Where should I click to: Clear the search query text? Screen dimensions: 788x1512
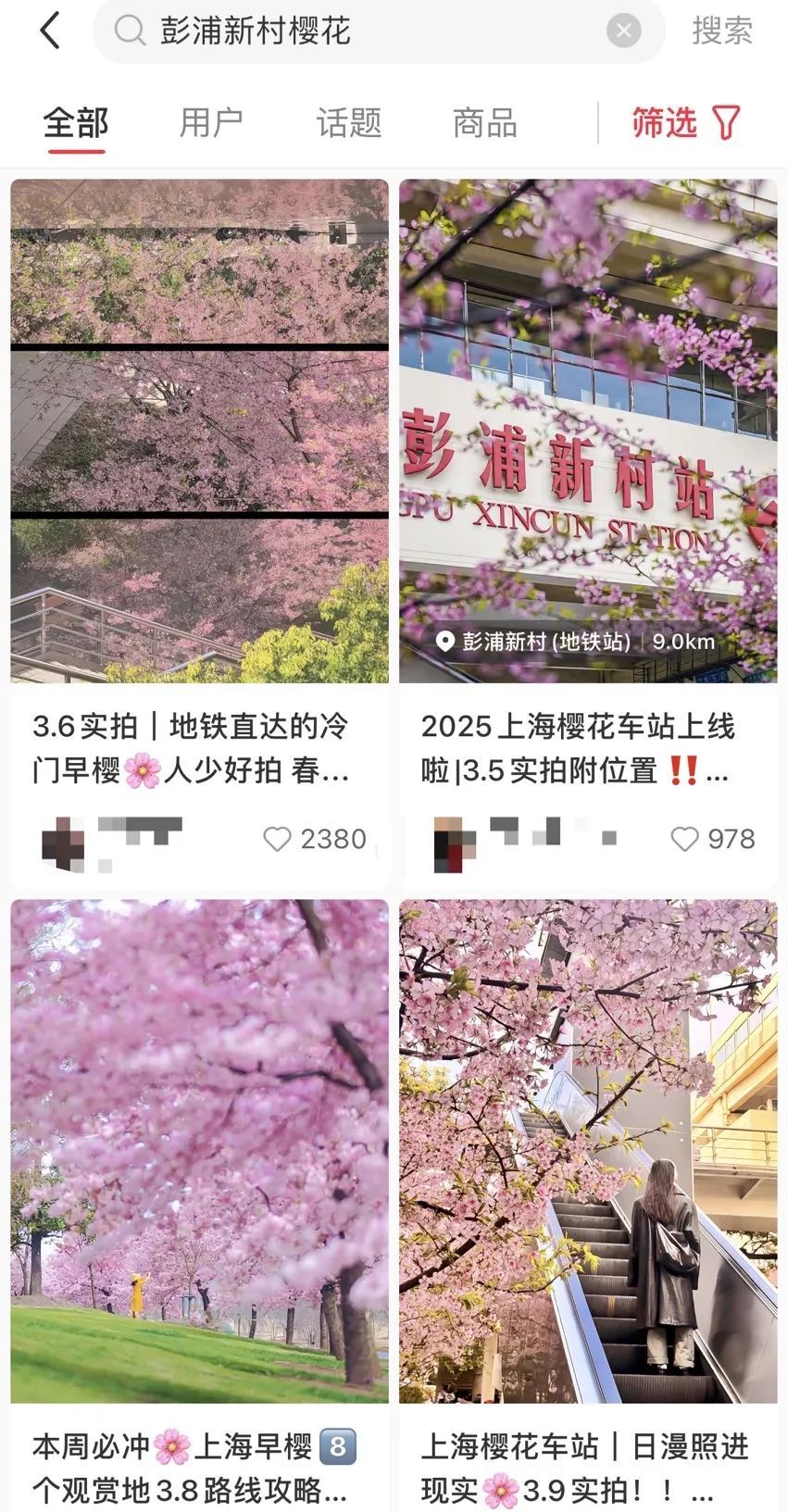click(623, 31)
